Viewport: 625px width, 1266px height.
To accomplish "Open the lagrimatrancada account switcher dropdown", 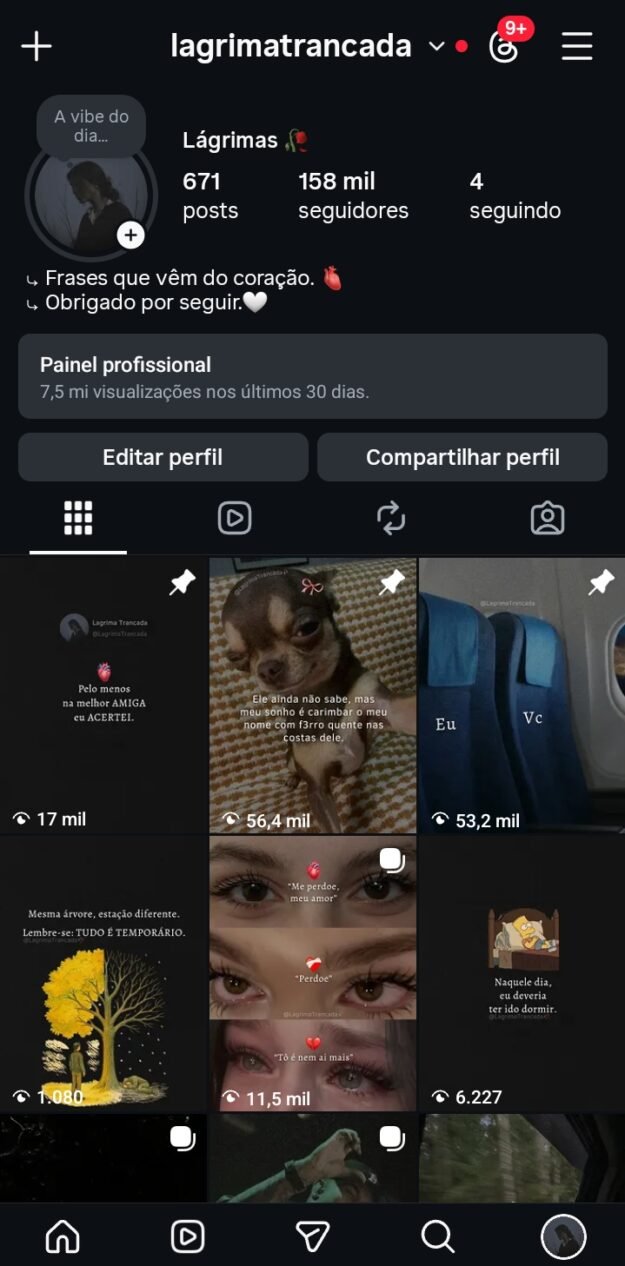I will (x=436, y=46).
